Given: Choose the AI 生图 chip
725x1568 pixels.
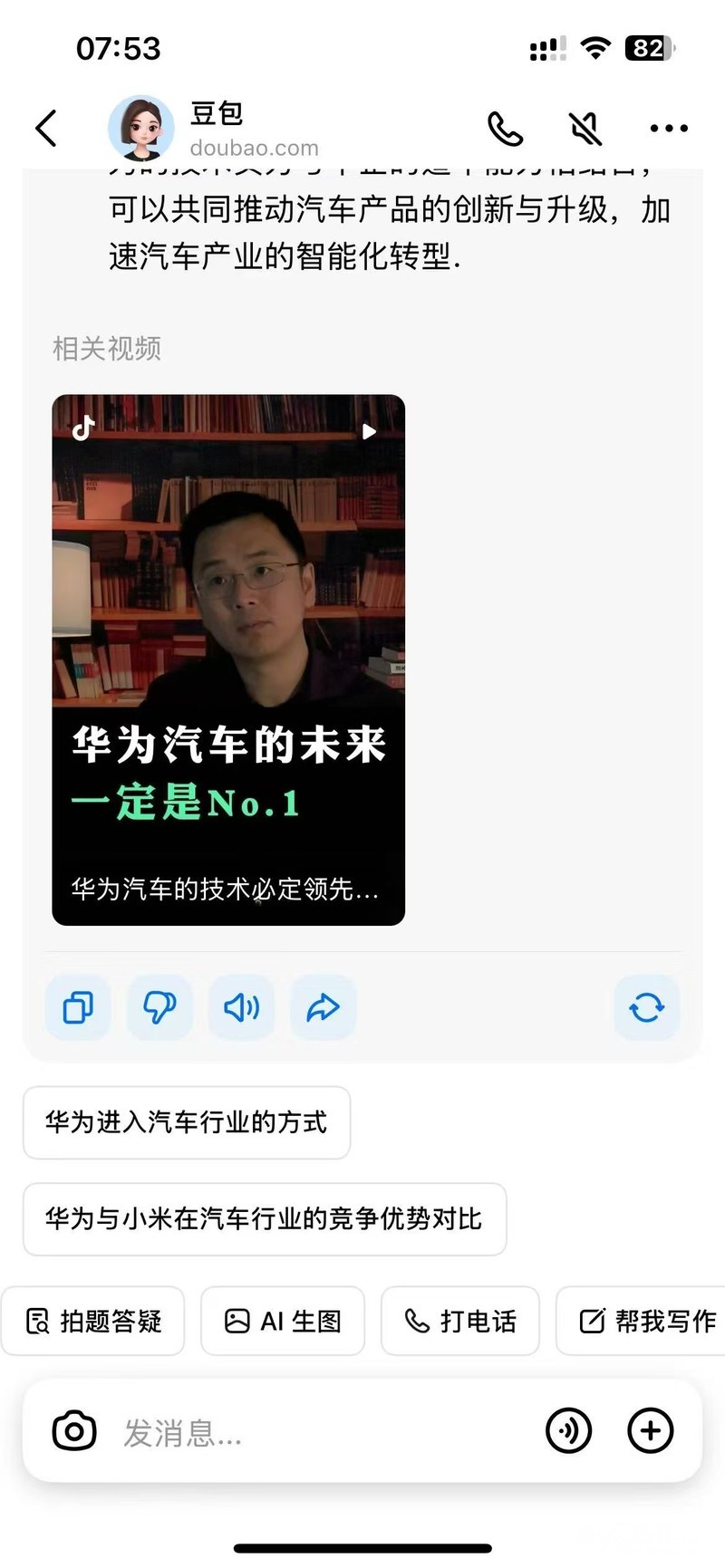Looking at the screenshot, I should pyautogui.click(x=283, y=1321).
